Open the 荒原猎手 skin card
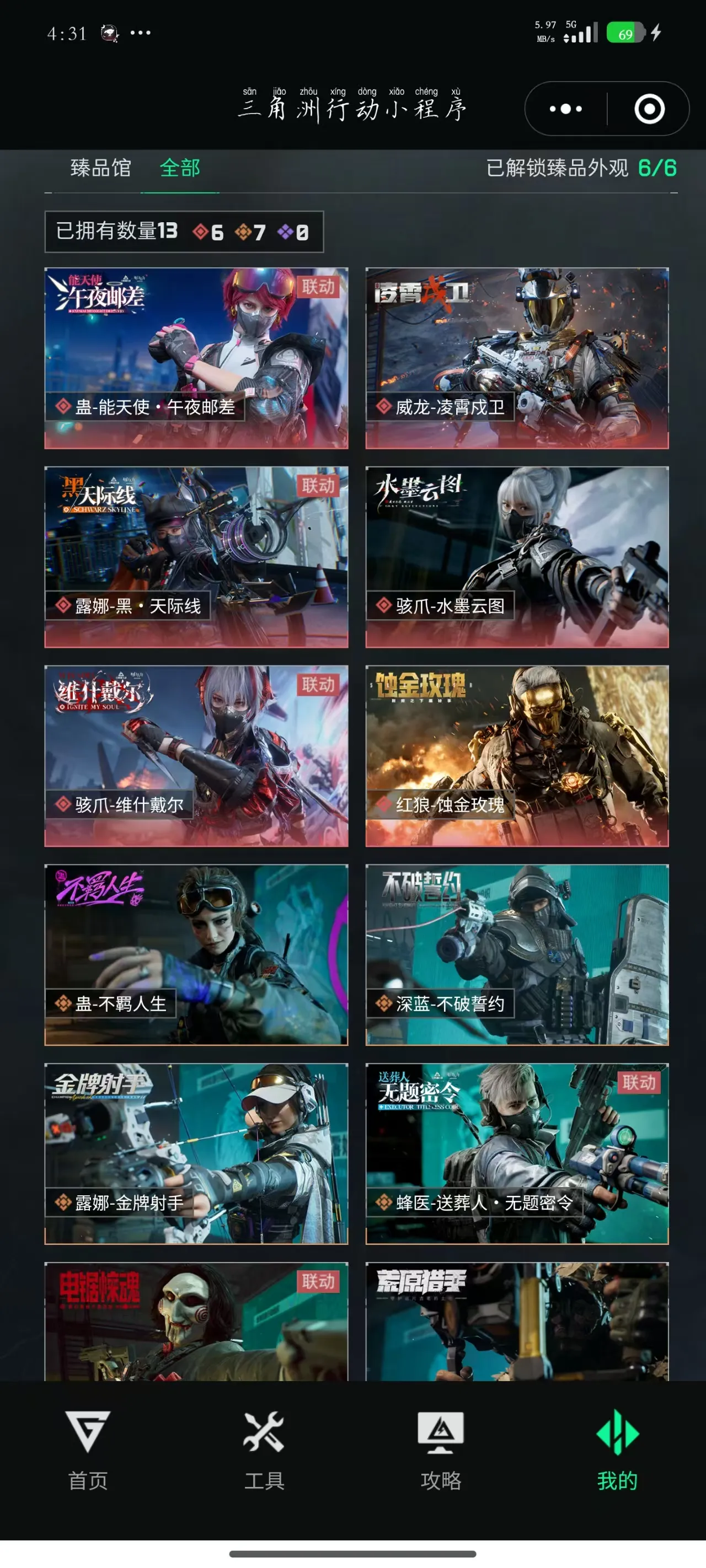The width and height of the screenshot is (706, 1568). click(517, 1322)
